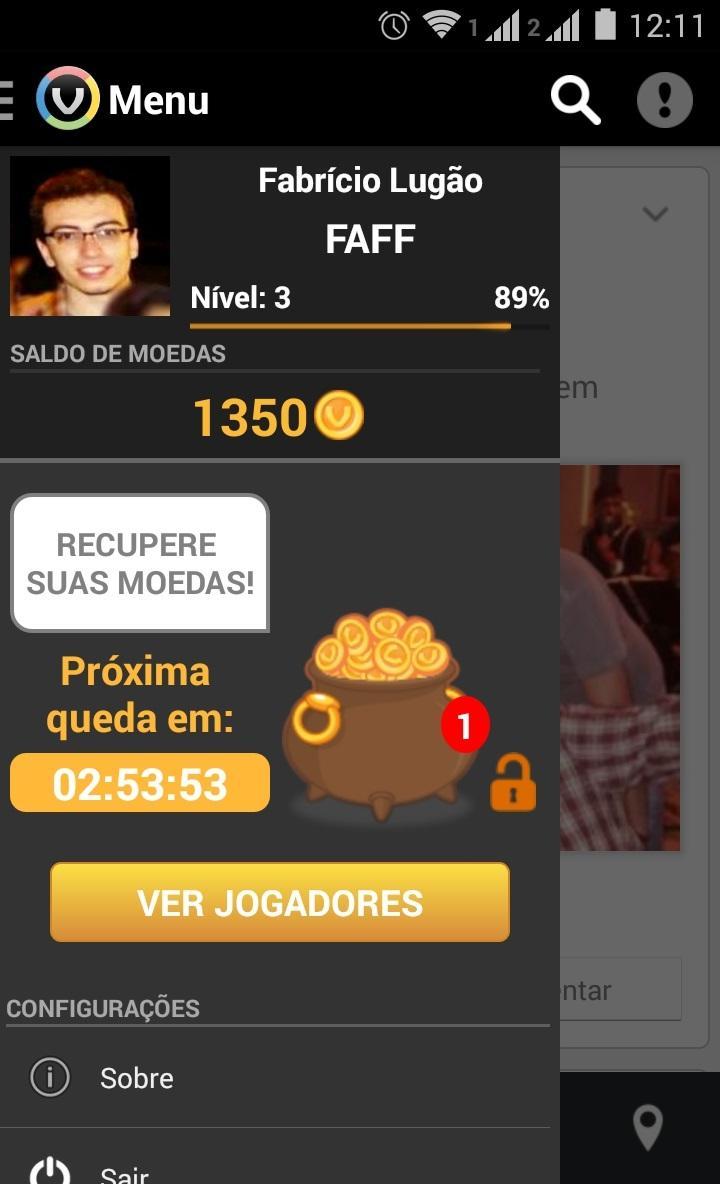Open the search magnifier icon
The height and width of the screenshot is (1184, 720).
coord(575,100)
